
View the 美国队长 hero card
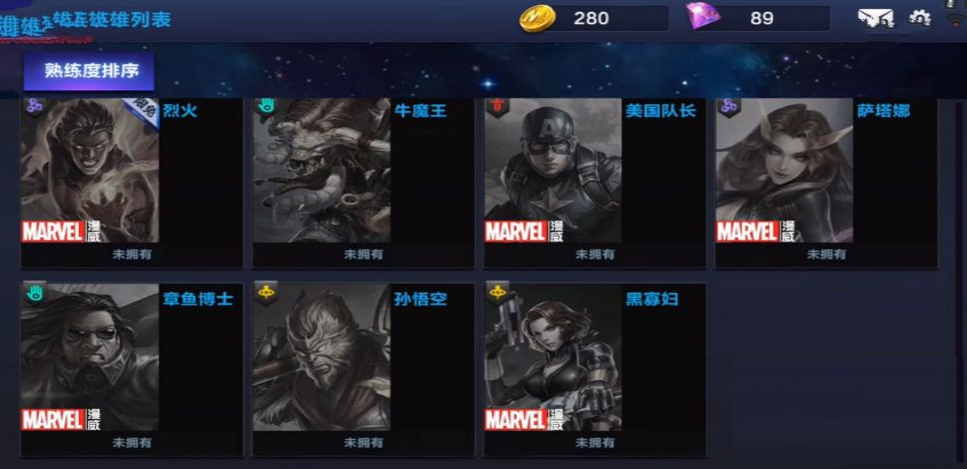pyautogui.click(x=595, y=181)
